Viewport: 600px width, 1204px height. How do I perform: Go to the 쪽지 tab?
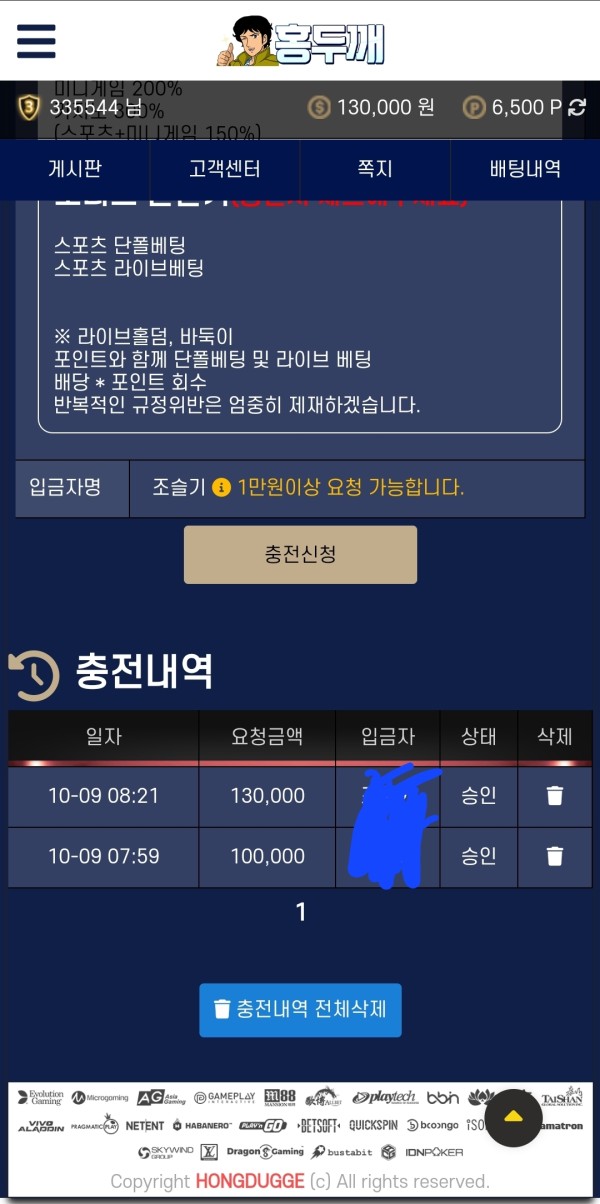coord(375,169)
